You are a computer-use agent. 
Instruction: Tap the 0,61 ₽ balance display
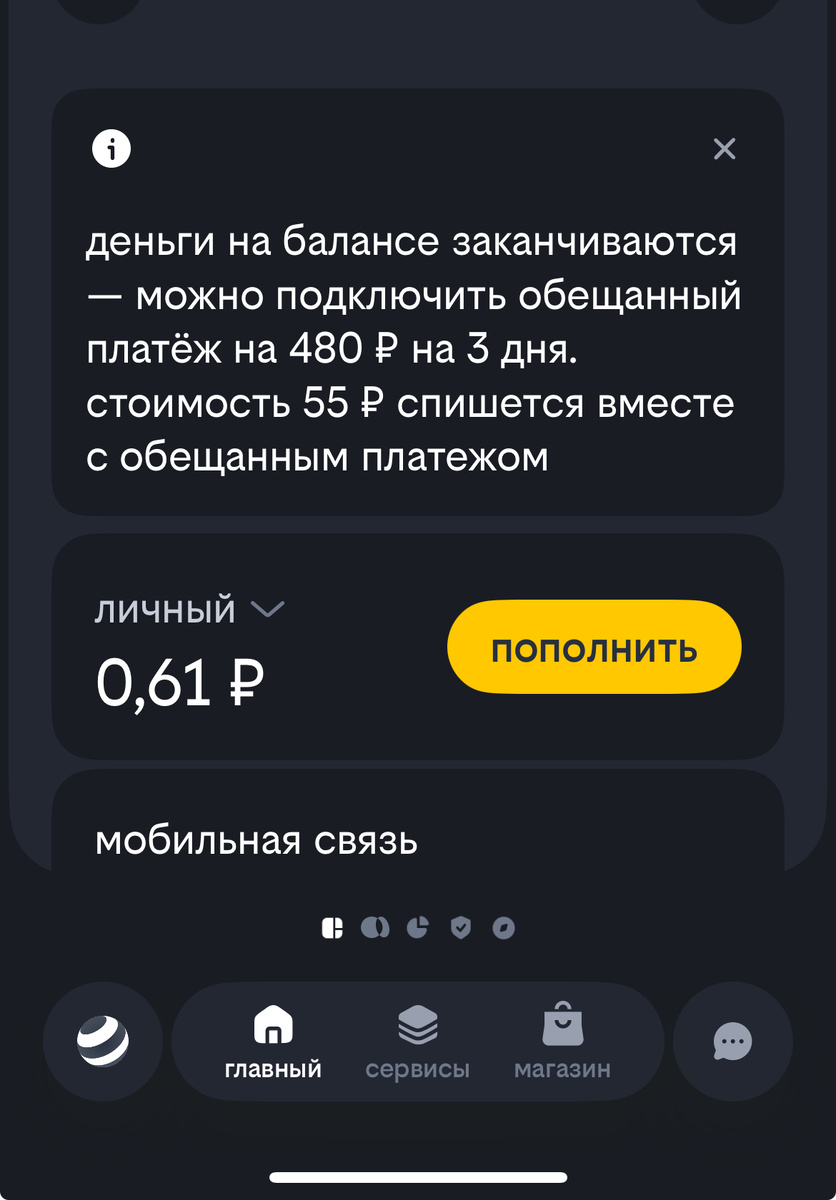pyautogui.click(x=178, y=684)
